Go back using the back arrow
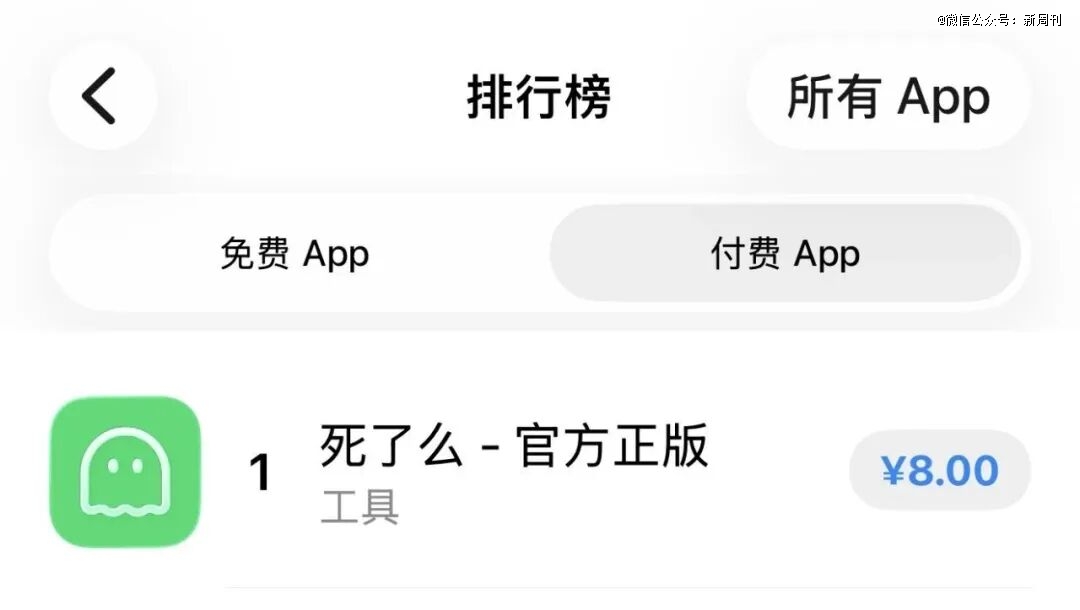 point(101,96)
